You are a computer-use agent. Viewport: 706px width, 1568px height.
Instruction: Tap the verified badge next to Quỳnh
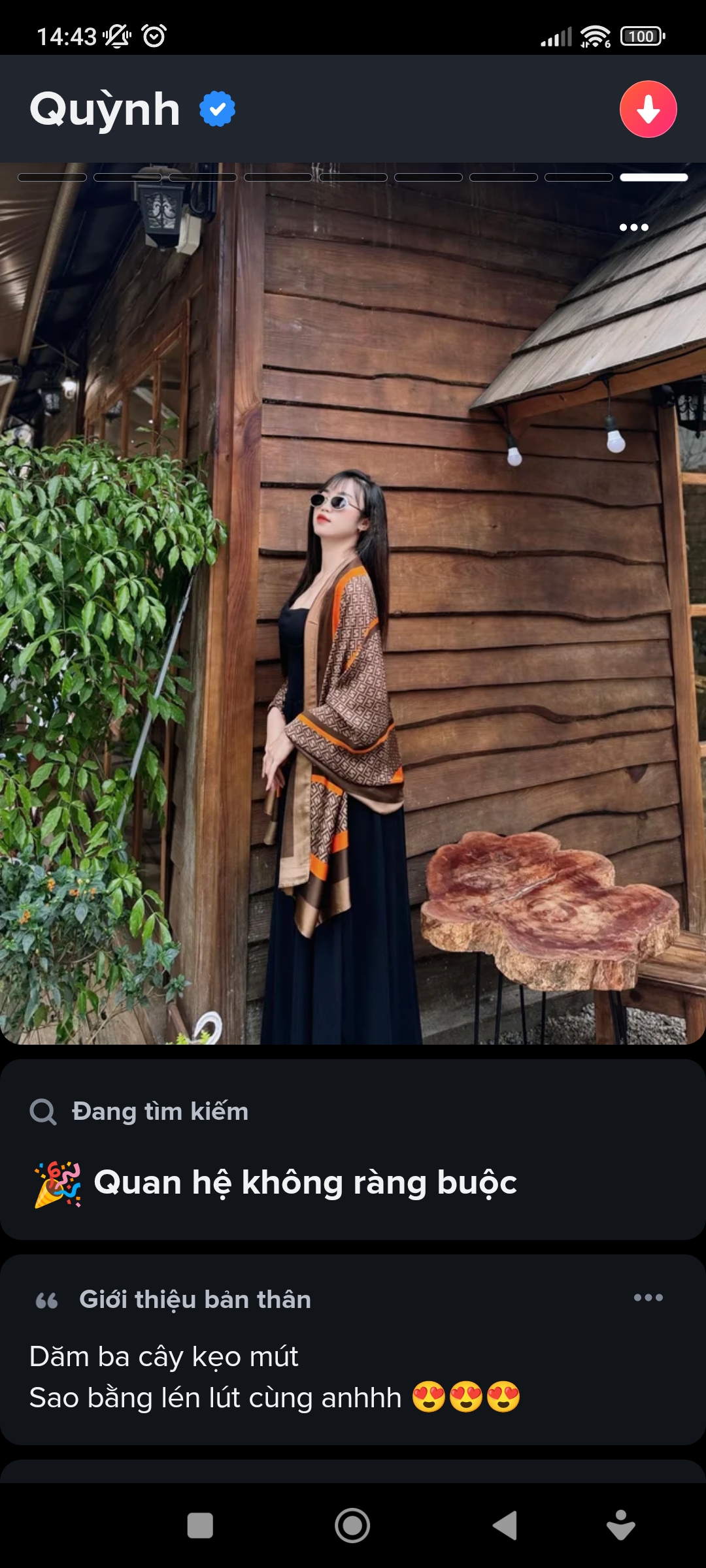click(217, 109)
